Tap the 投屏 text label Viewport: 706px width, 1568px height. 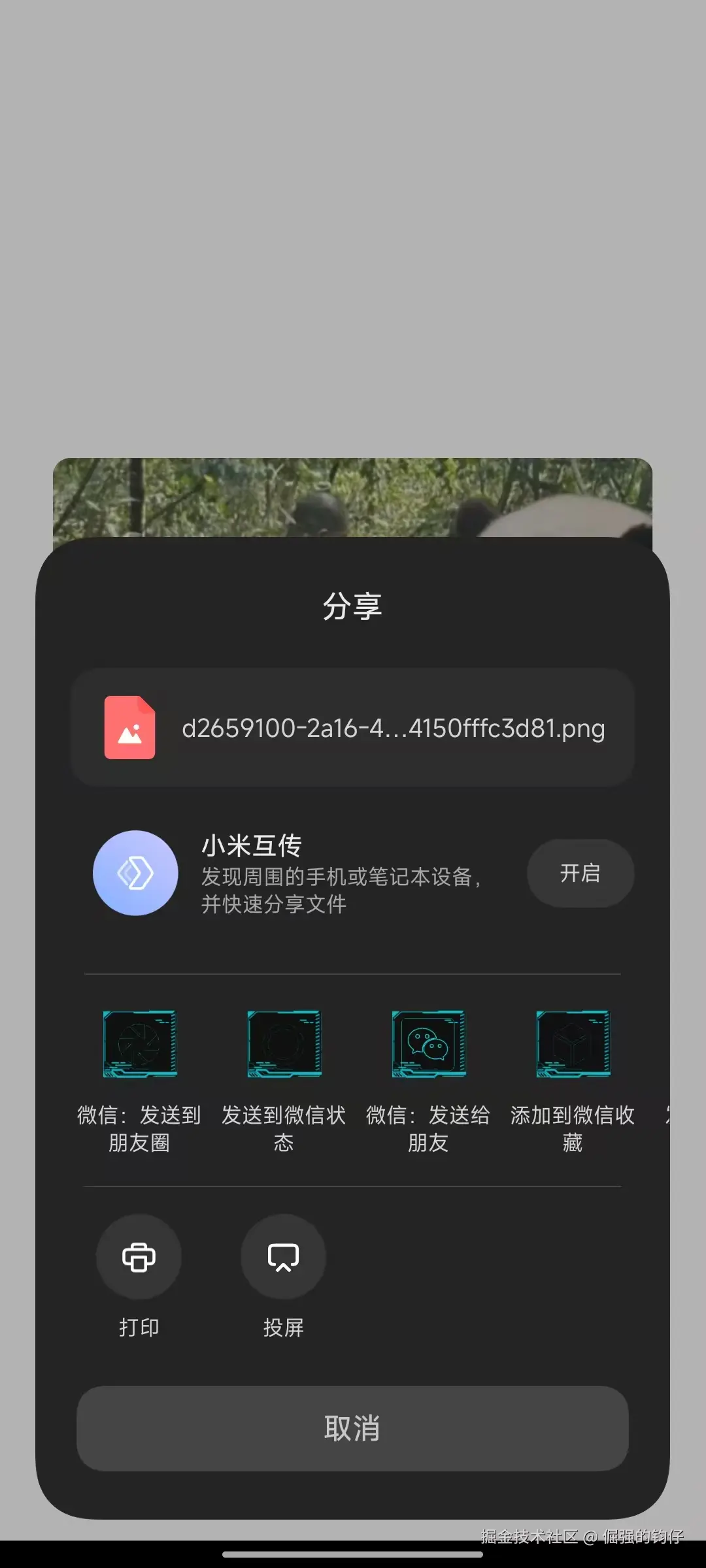(x=284, y=1326)
